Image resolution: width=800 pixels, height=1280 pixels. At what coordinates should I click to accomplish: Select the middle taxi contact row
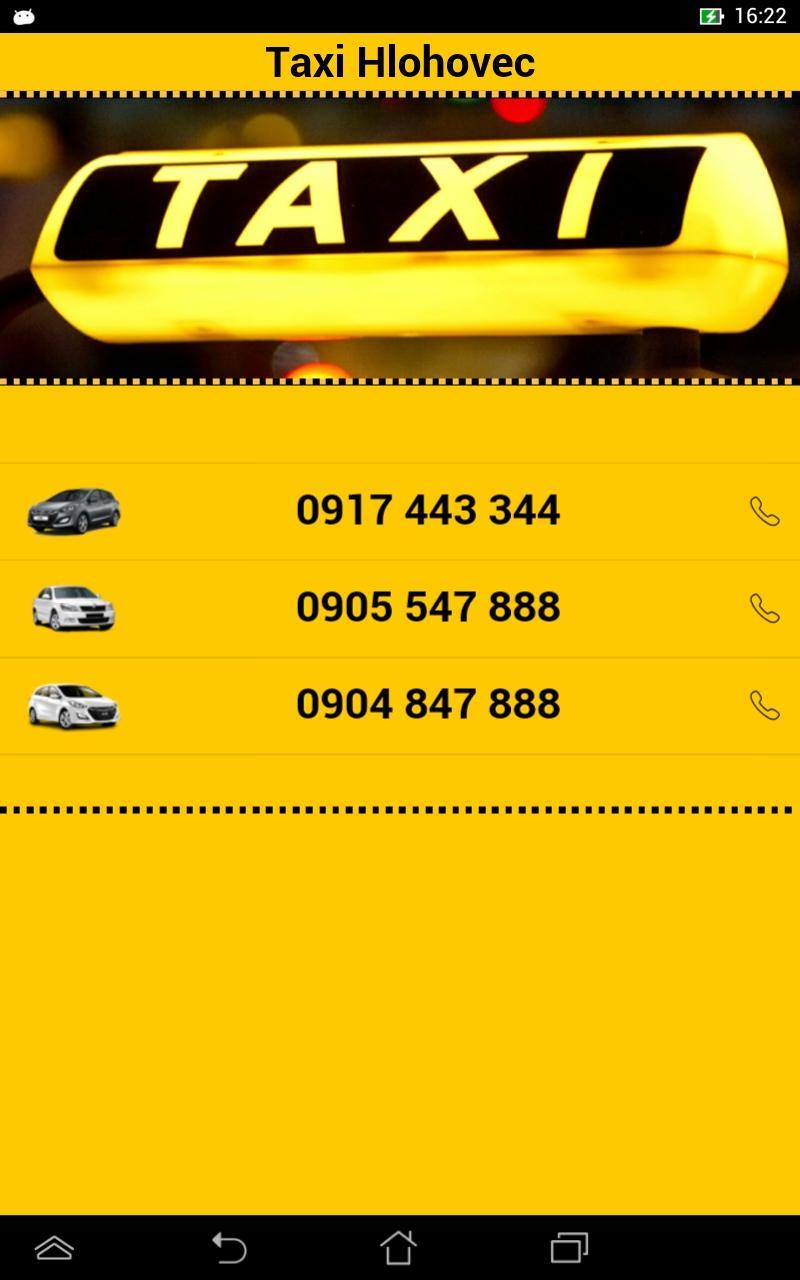(400, 607)
